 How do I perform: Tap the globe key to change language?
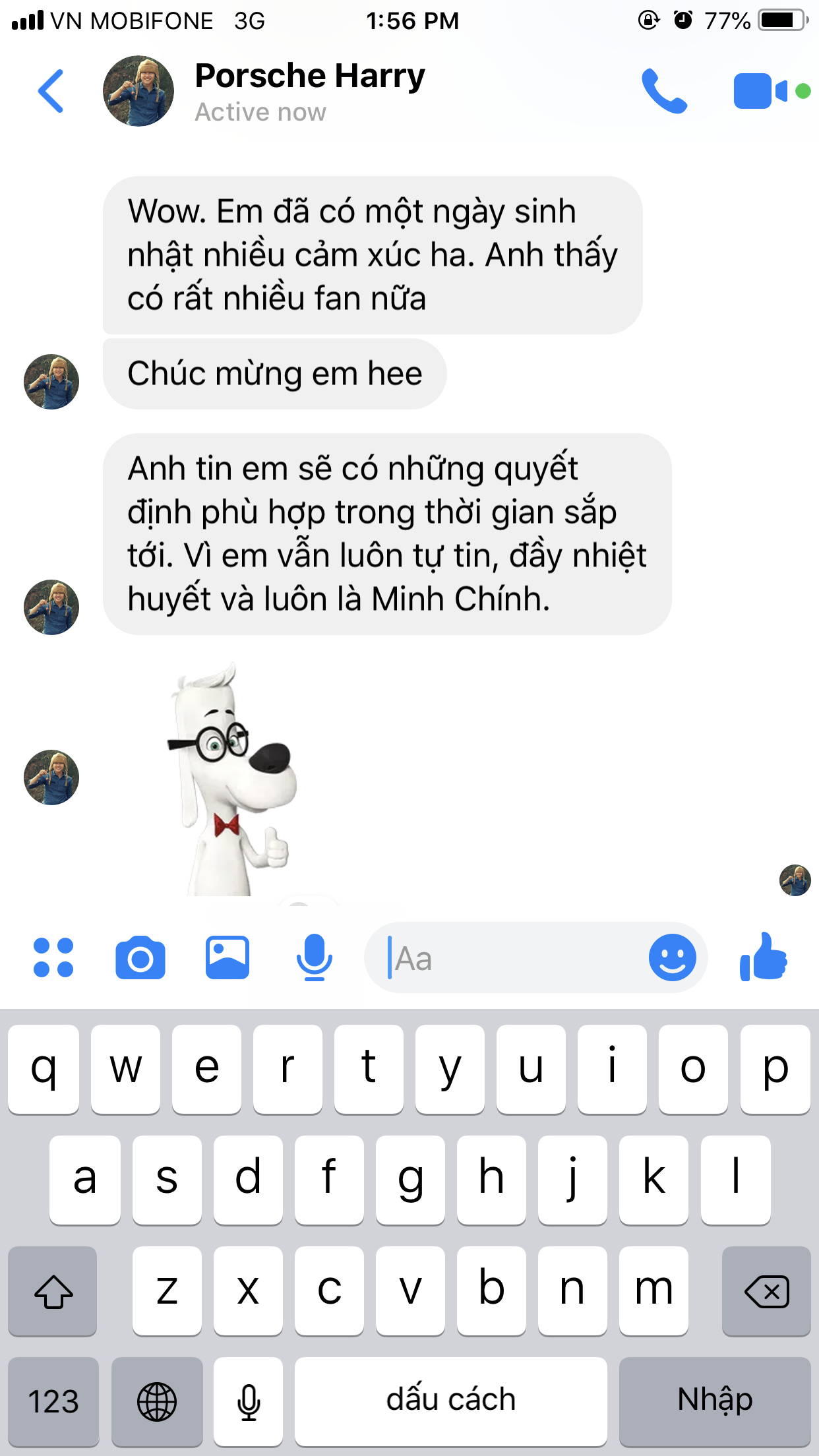pos(157,1401)
